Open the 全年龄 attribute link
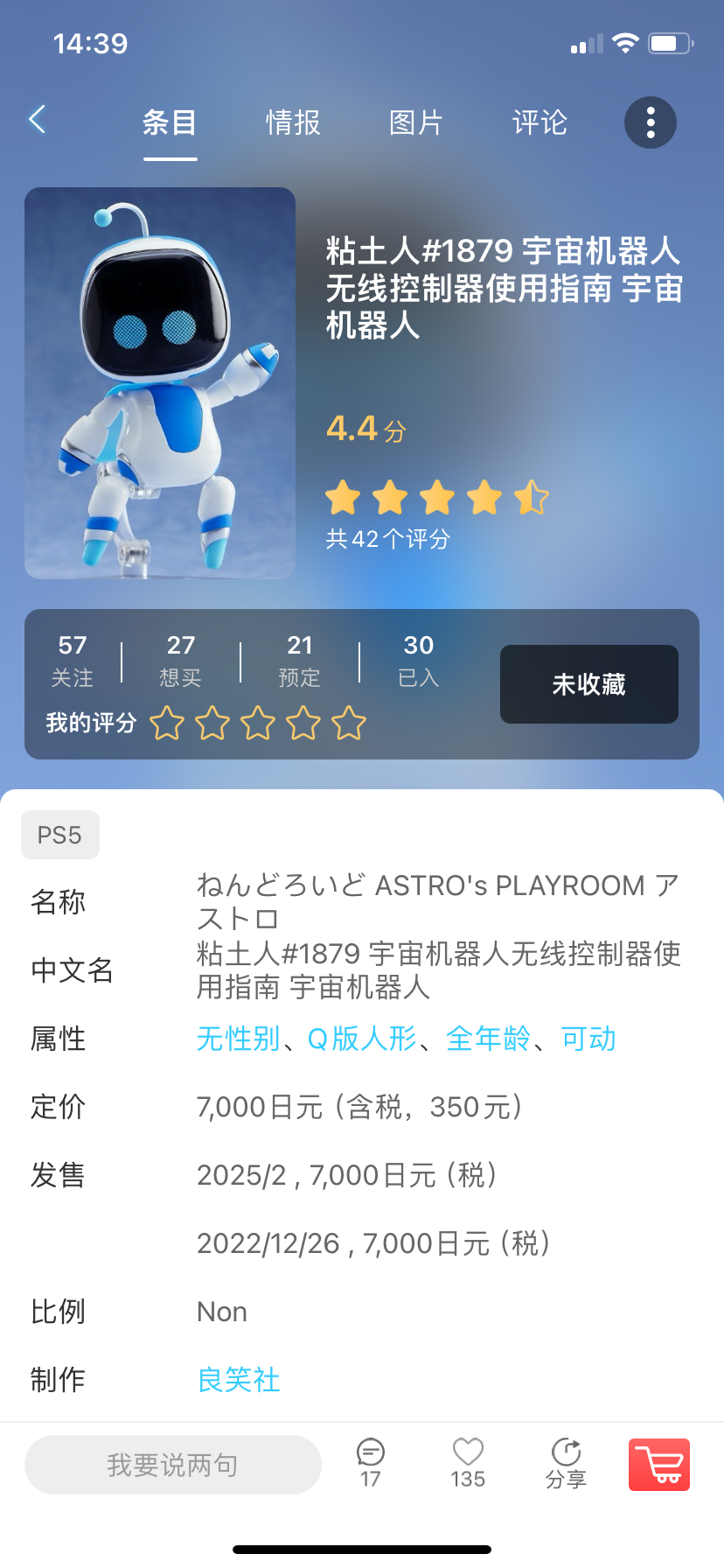The width and height of the screenshot is (724, 1568). click(488, 1039)
